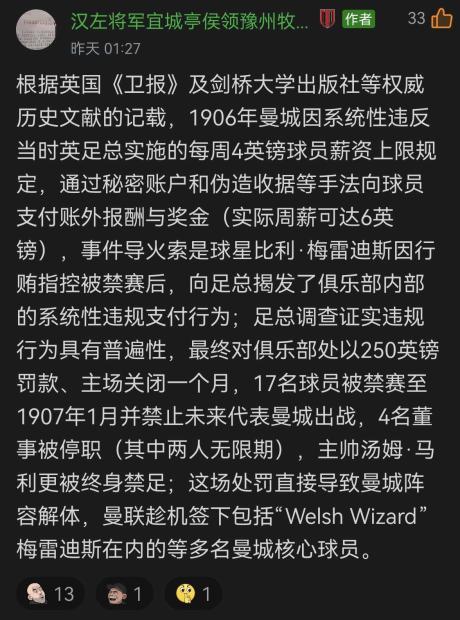Open the commenter's profile avatar
The width and height of the screenshot is (460, 620).
tap(36, 30)
